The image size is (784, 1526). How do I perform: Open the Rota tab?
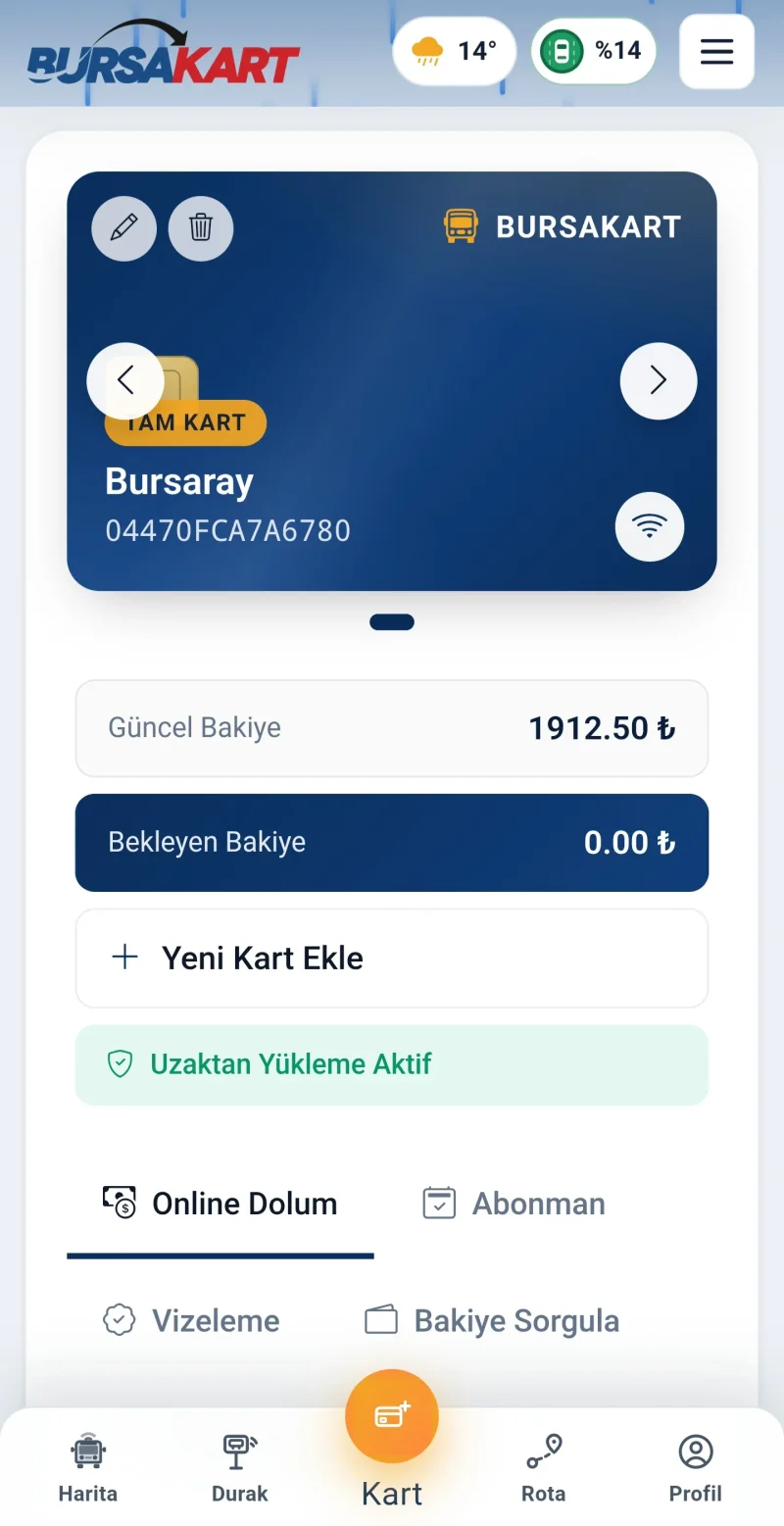tap(544, 1467)
